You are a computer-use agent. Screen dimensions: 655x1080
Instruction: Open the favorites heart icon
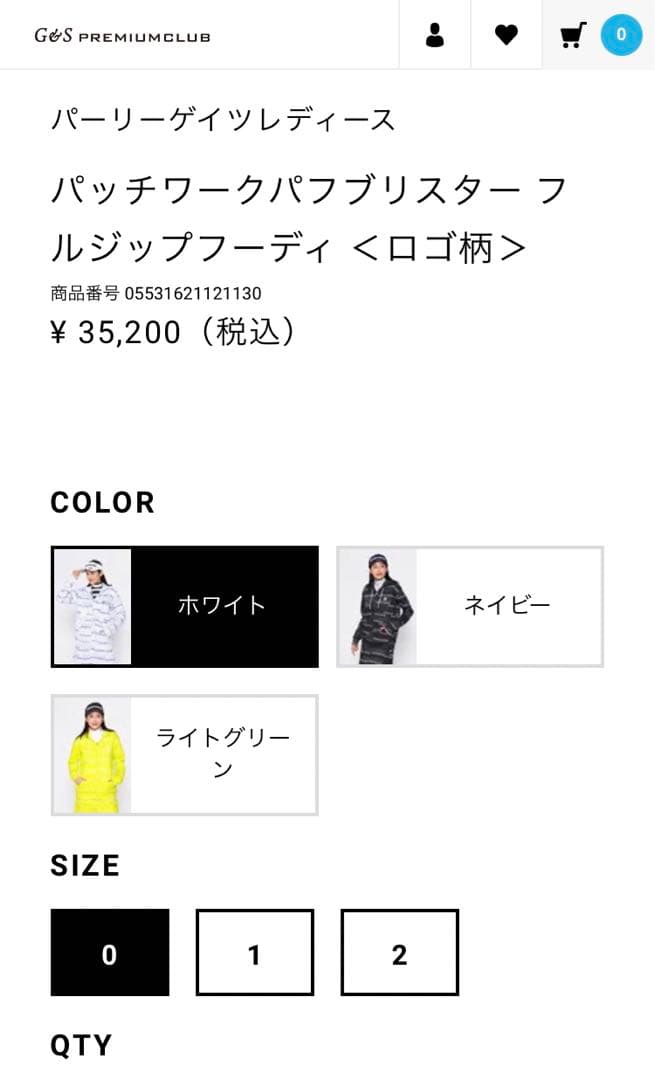506,35
